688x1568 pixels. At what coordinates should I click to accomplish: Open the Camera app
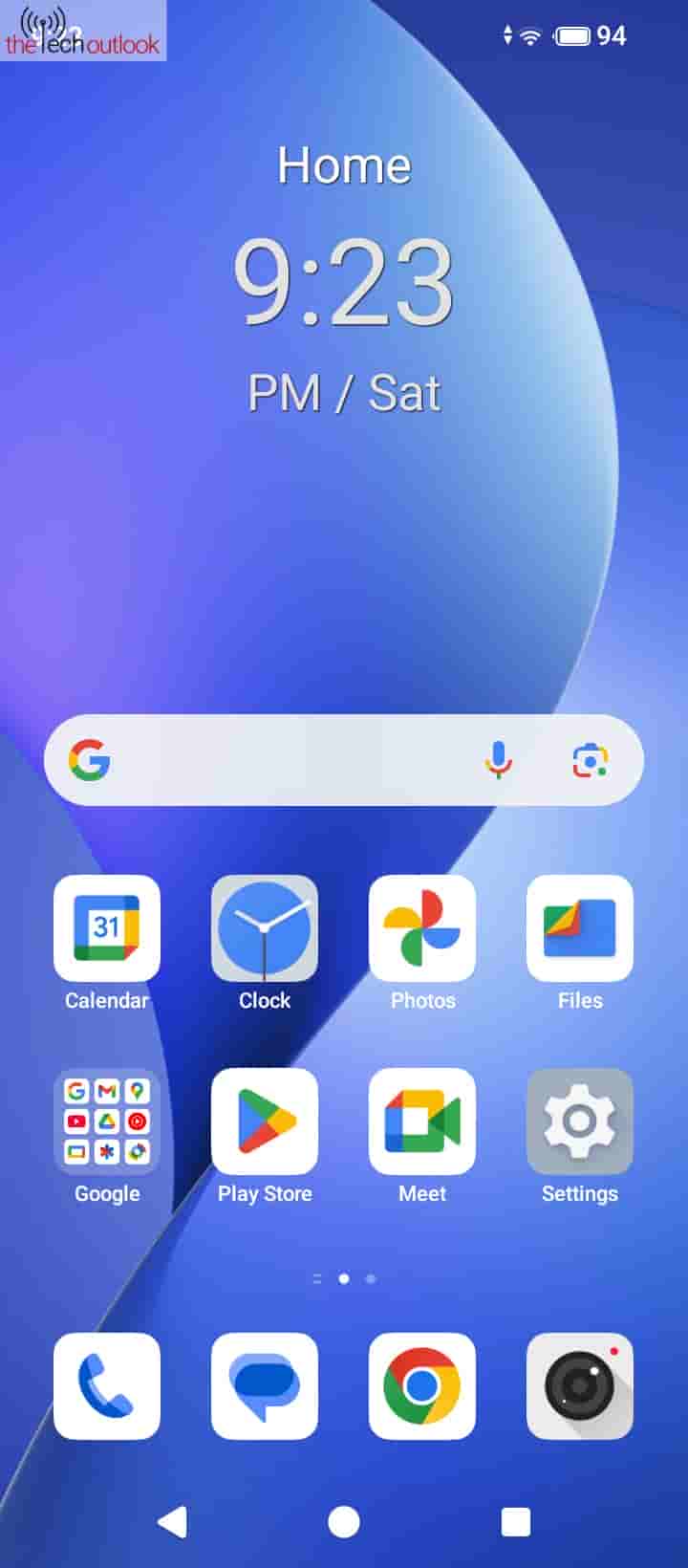coord(580,1386)
